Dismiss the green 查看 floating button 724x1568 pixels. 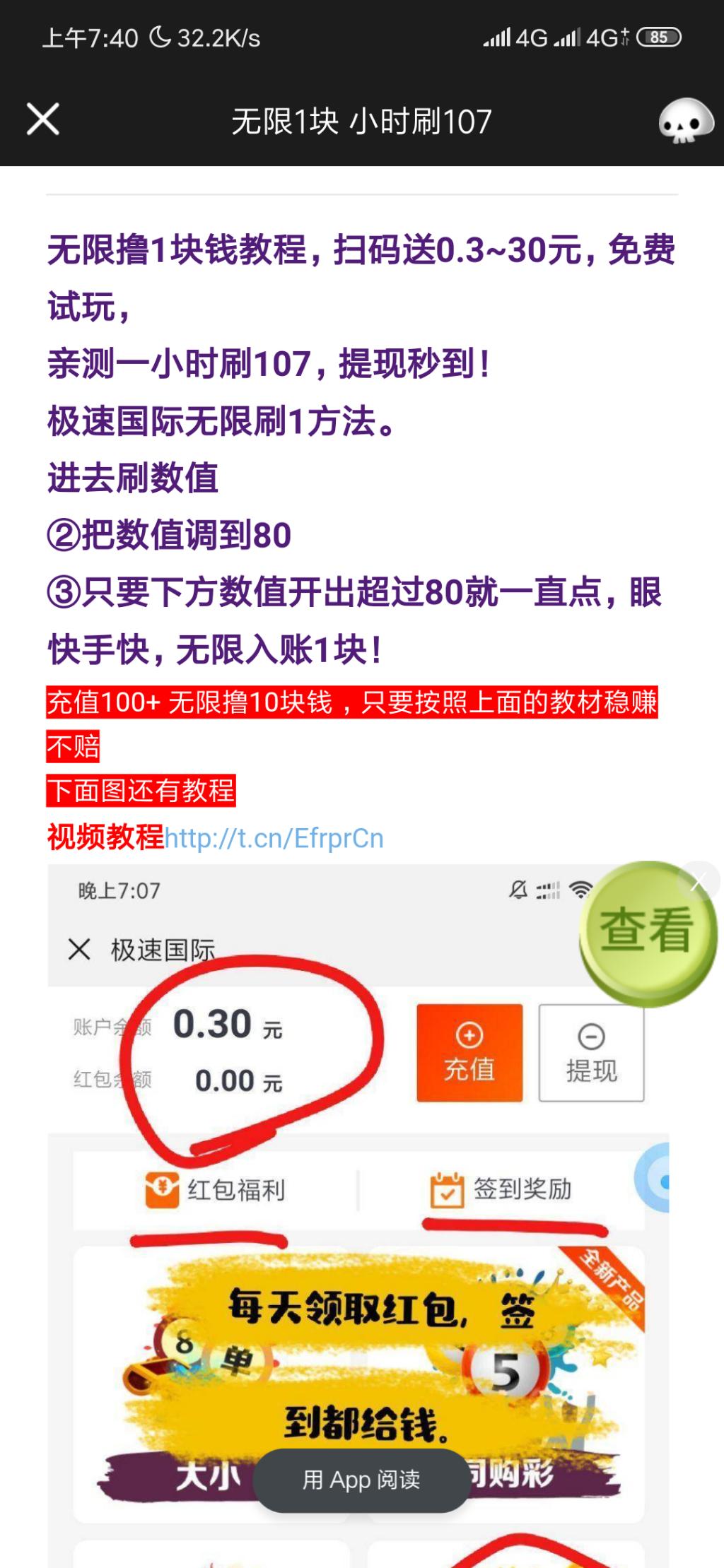698,882
